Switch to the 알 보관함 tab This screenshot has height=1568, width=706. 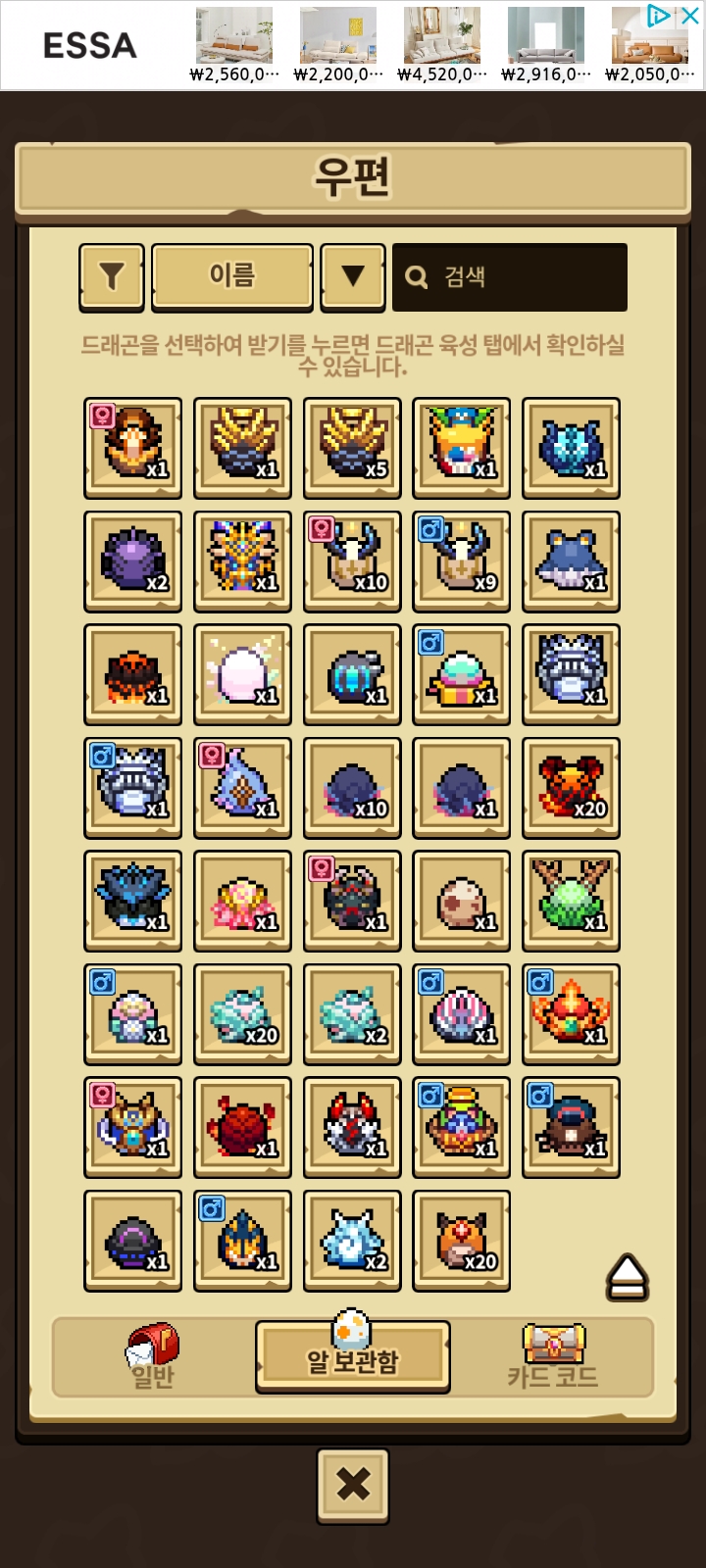pyautogui.click(x=353, y=1357)
